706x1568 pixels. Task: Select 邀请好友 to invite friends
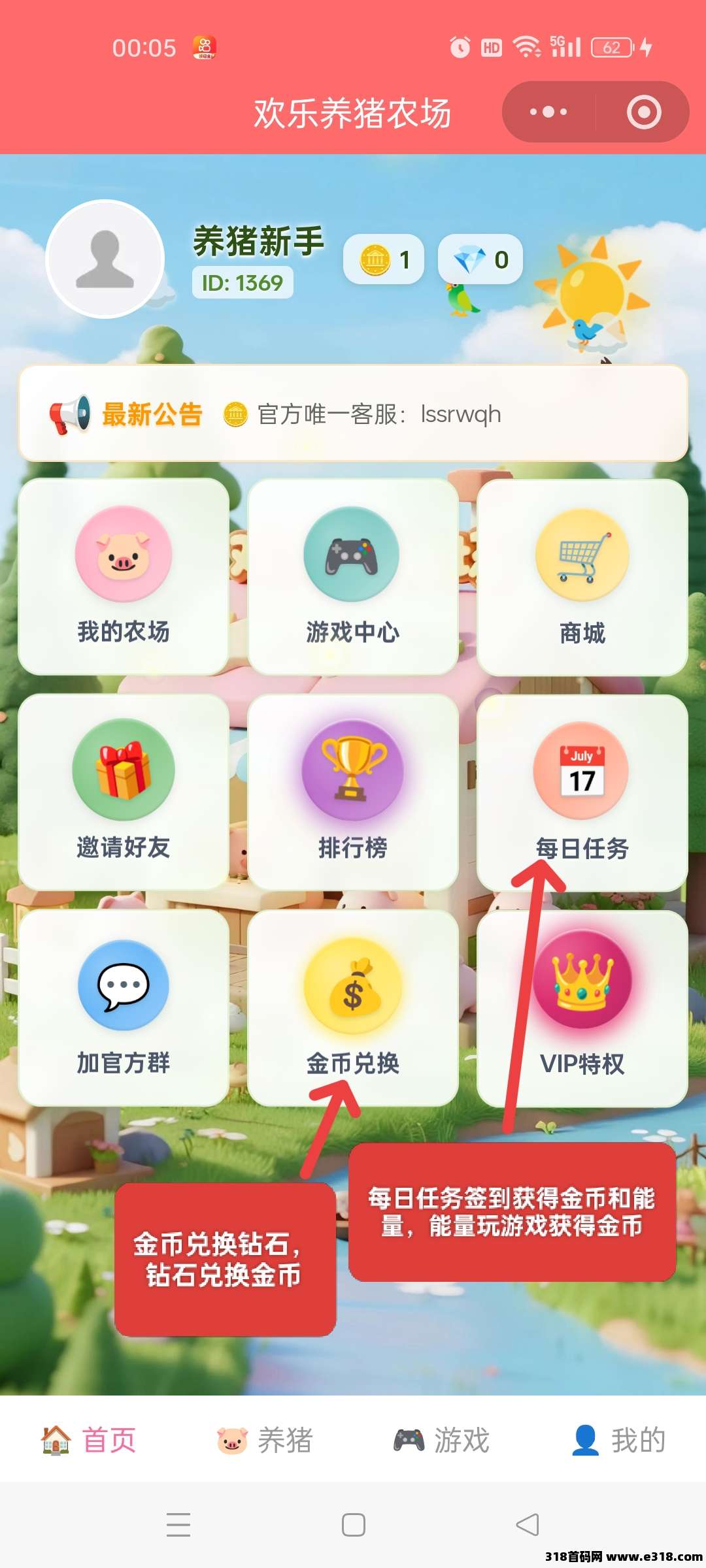click(x=124, y=792)
